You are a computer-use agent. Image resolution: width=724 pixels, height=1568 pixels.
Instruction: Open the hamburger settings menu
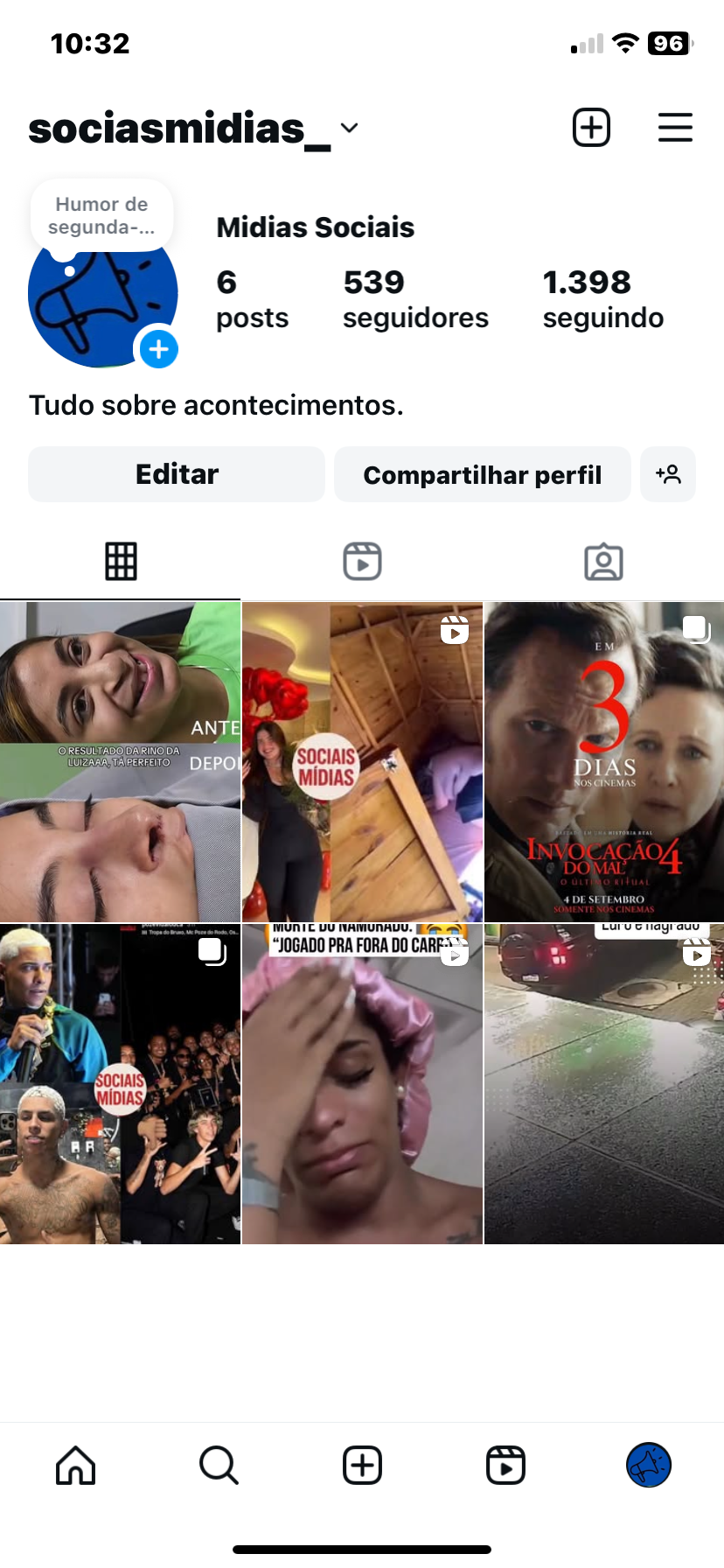coord(675,128)
